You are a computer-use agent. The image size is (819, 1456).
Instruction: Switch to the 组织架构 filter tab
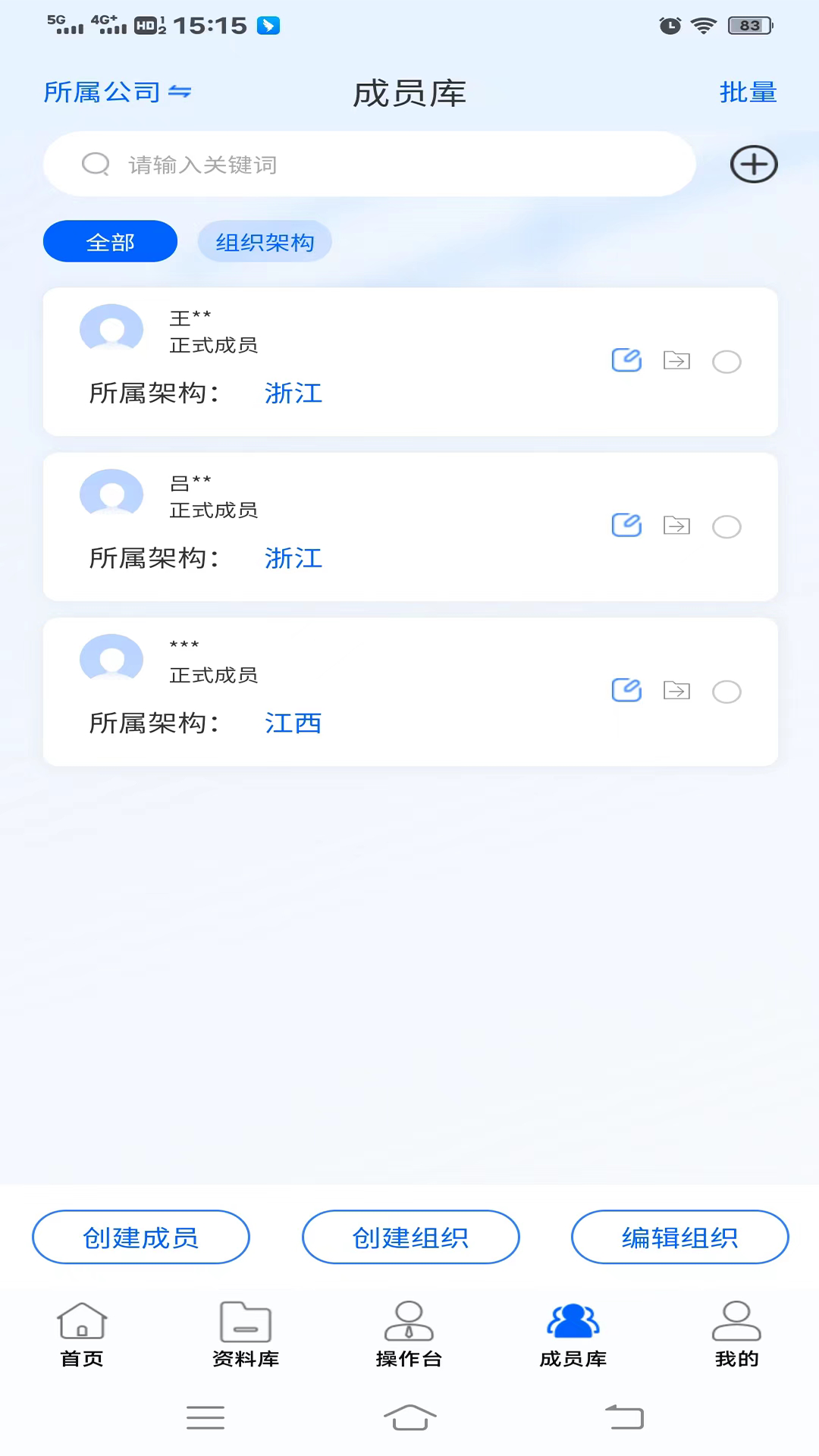point(264,241)
